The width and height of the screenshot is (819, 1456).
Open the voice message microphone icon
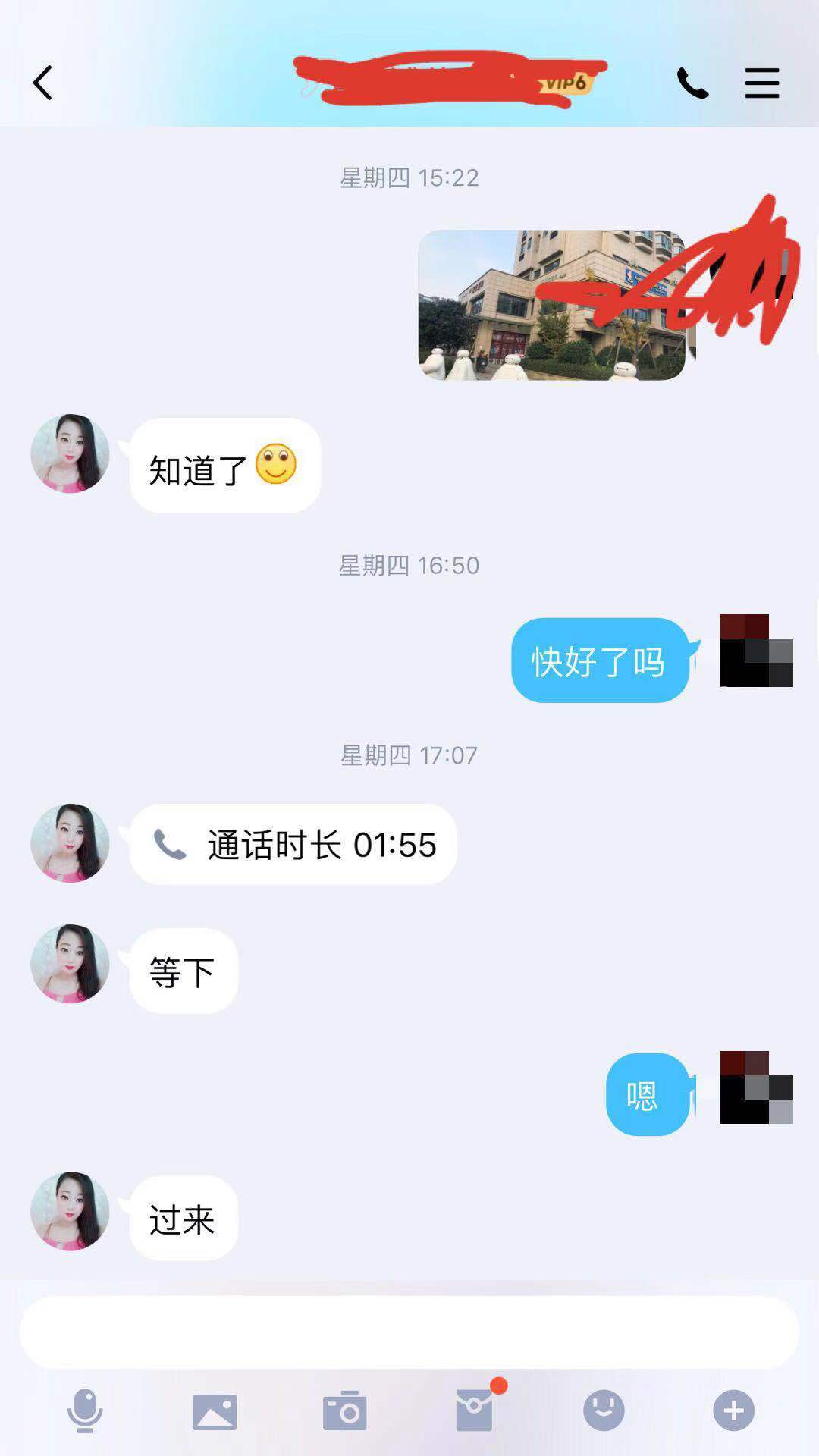pyautogui.click(x=85, y=1409)
